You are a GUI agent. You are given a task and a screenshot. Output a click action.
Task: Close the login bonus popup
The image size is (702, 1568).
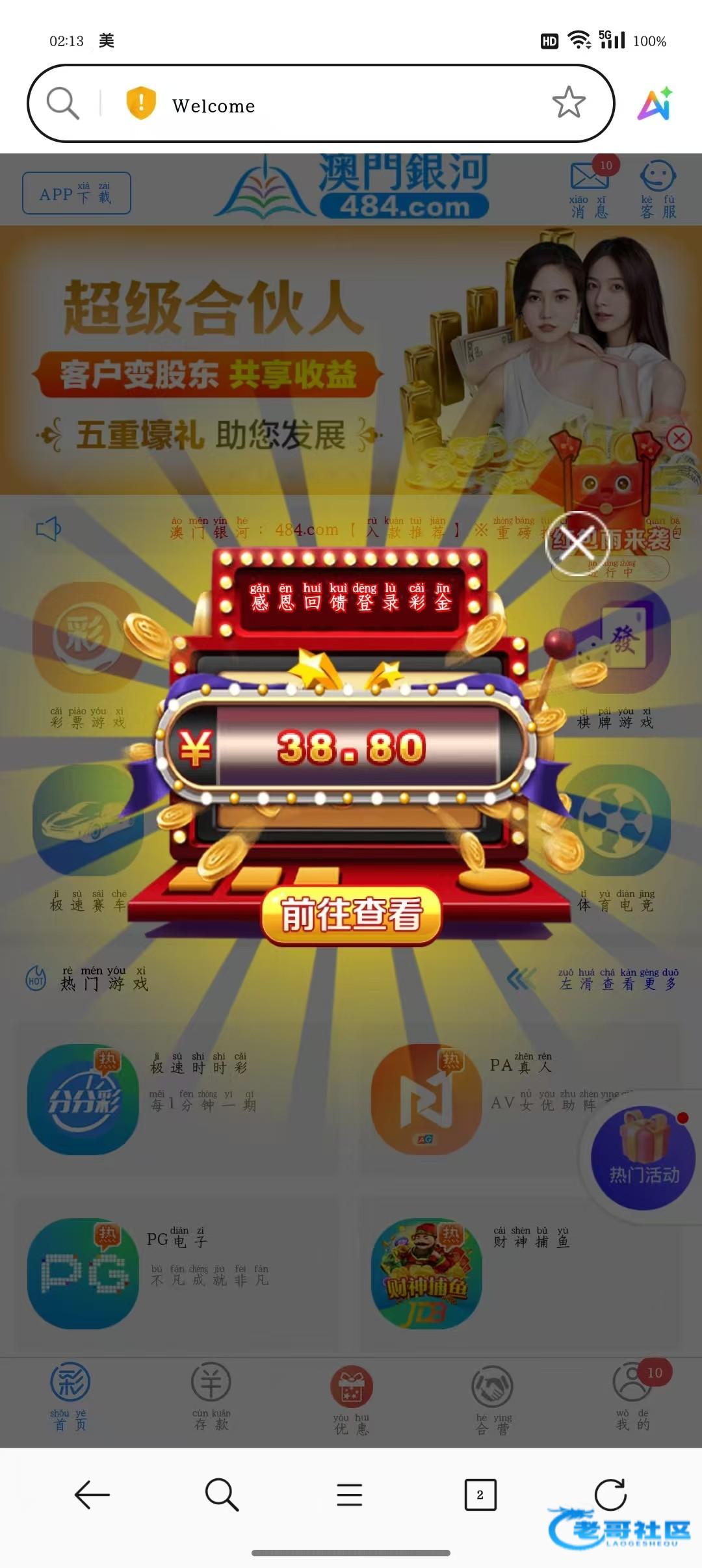[x=577, y=544]
